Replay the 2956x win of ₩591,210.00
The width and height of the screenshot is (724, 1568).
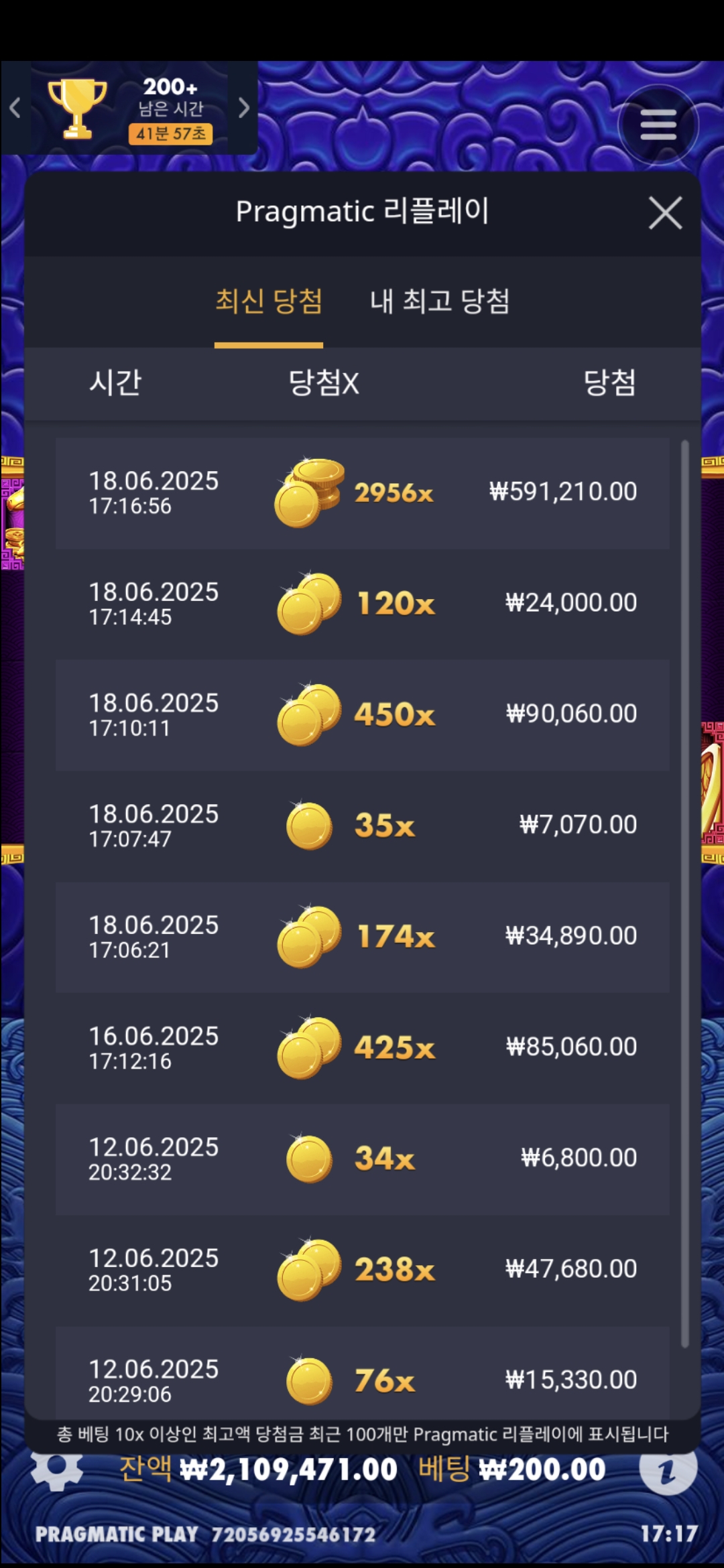click(x=362, y=493)
